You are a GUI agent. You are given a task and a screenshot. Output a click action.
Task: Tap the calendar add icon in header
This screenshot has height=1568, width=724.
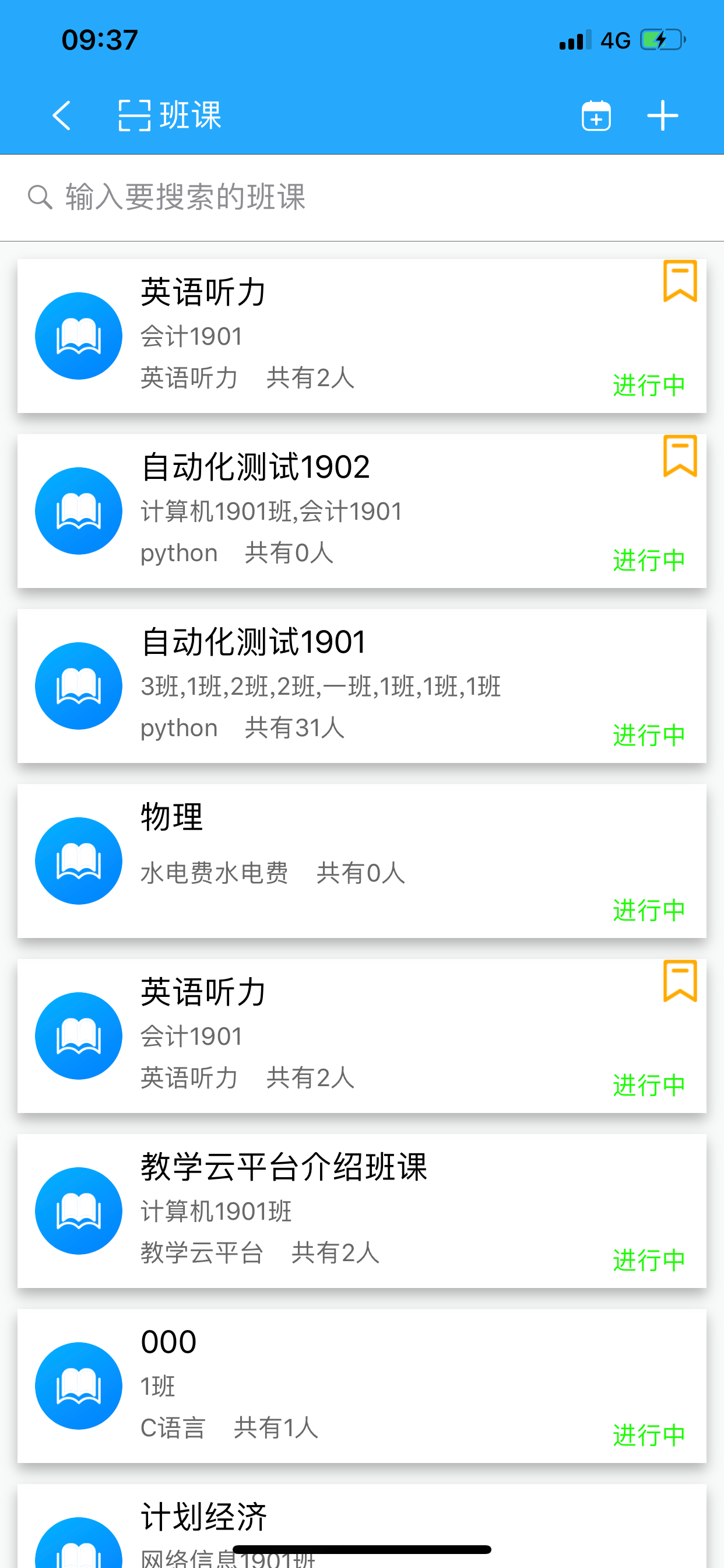[596, 116]
